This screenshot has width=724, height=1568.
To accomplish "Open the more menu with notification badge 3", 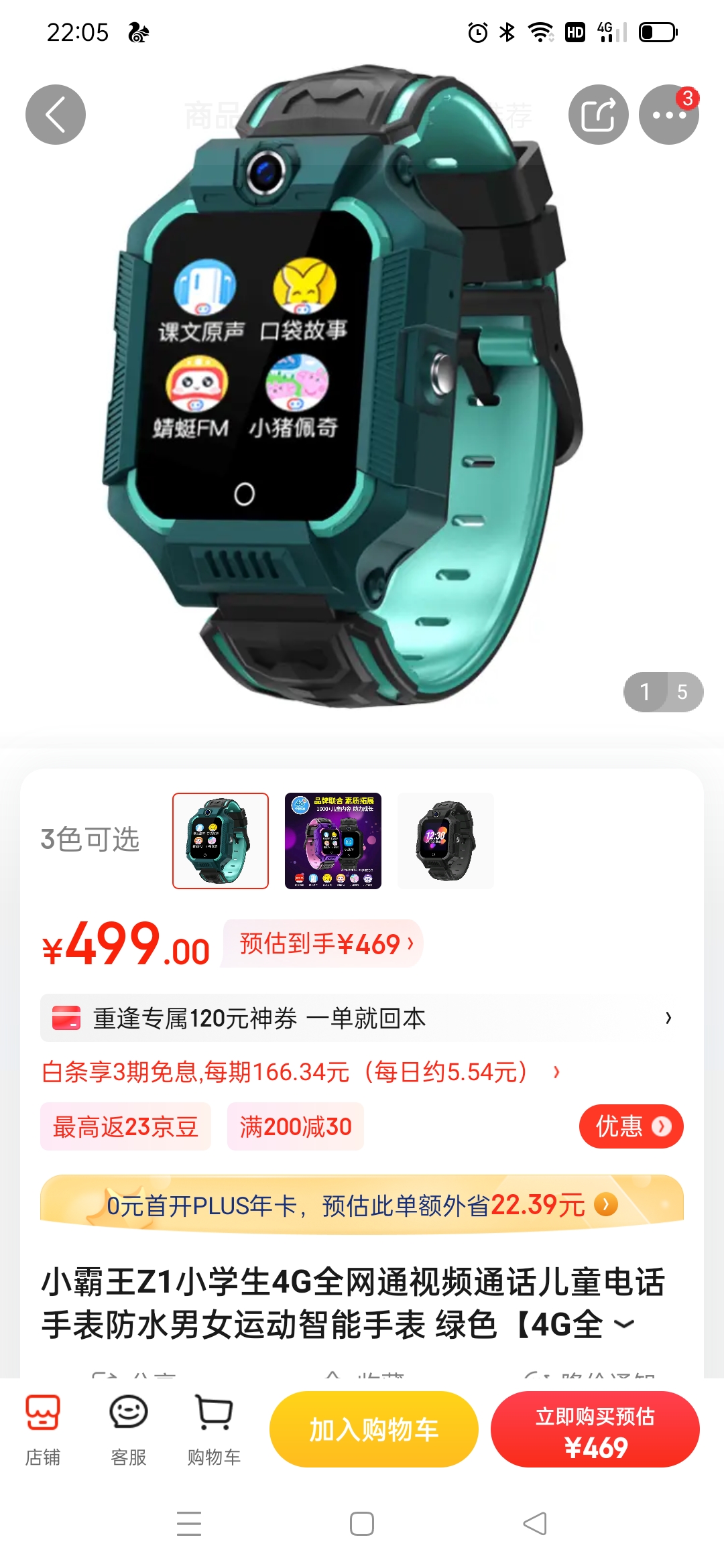I will coord(670,114).
